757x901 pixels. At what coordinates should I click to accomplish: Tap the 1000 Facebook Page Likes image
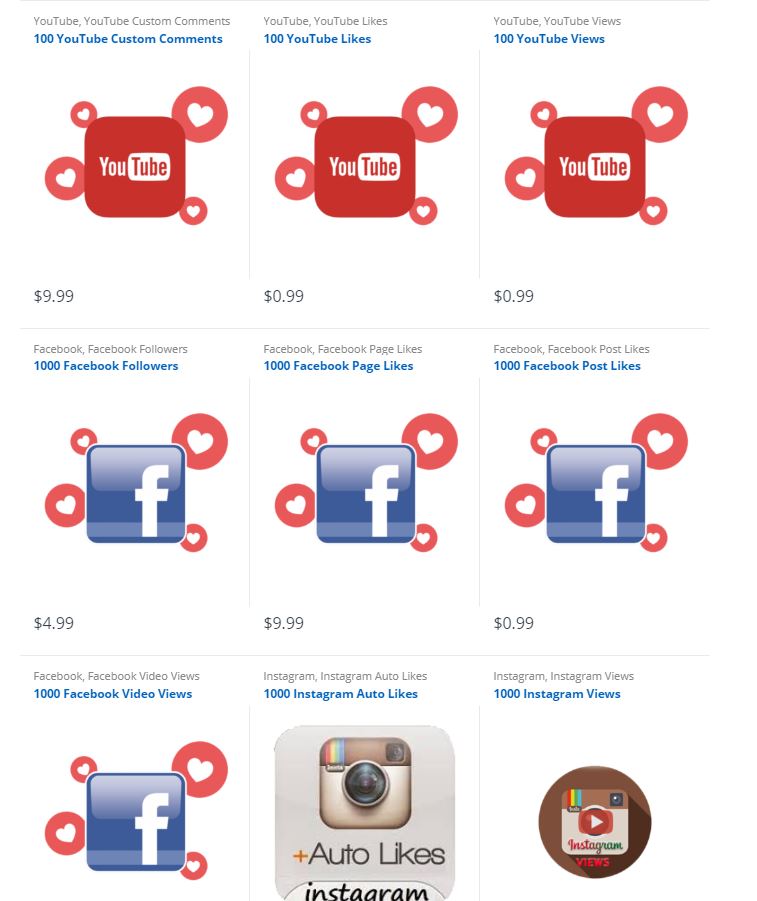365,493
